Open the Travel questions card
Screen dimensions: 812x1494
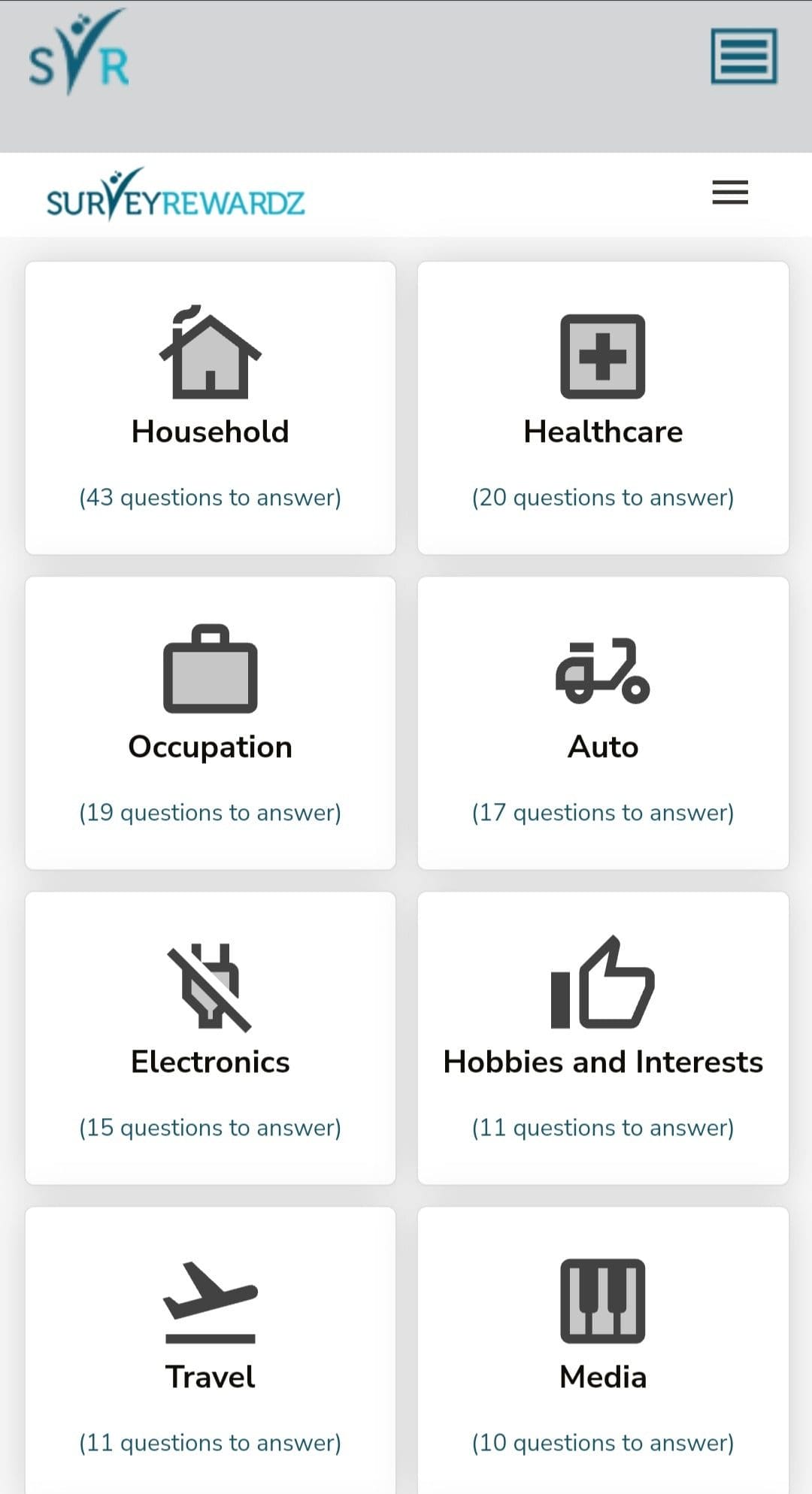coord(211,1350)
